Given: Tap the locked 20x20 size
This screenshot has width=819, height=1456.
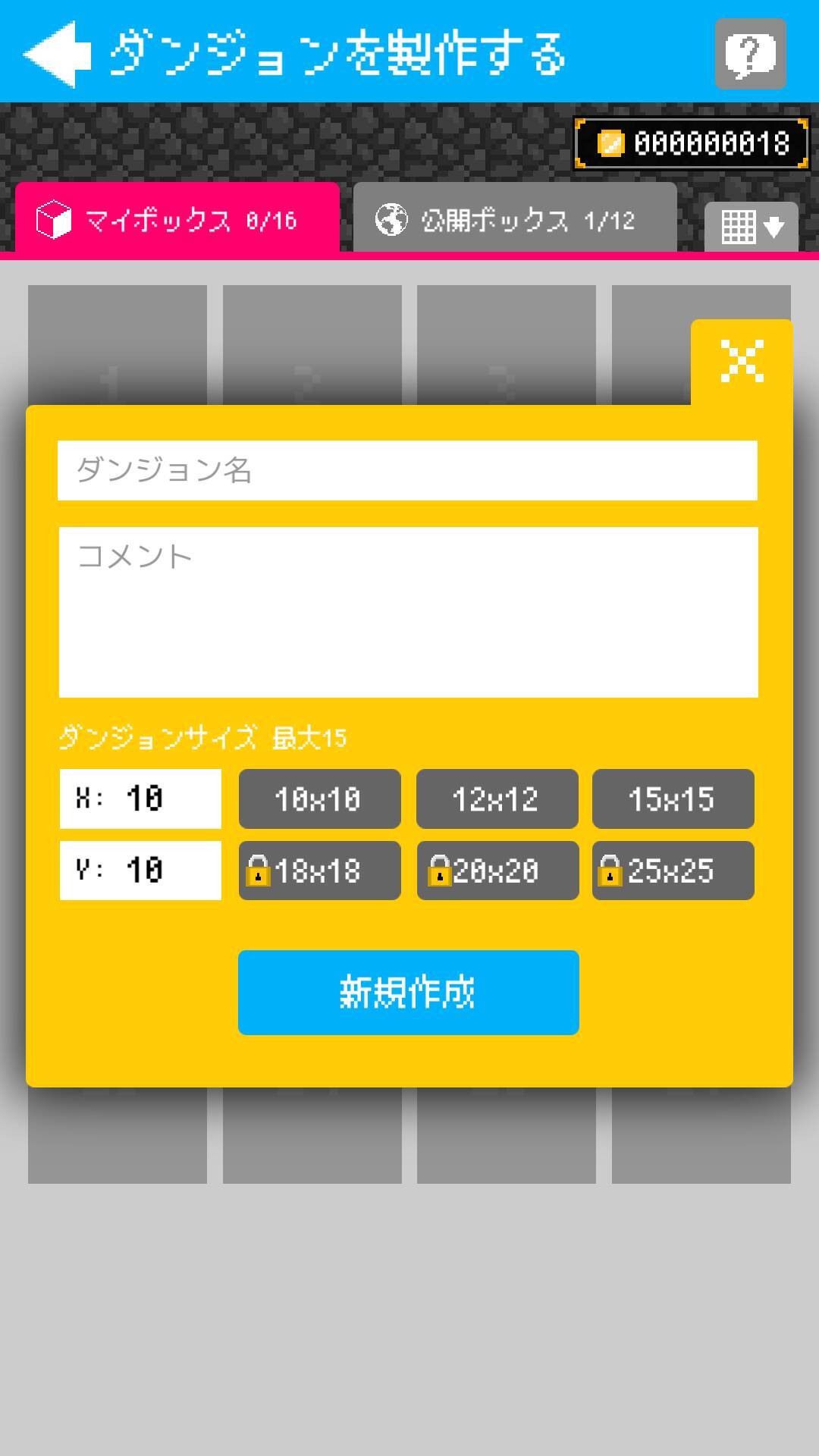Looking at the screenshot, I should (497, 871).
